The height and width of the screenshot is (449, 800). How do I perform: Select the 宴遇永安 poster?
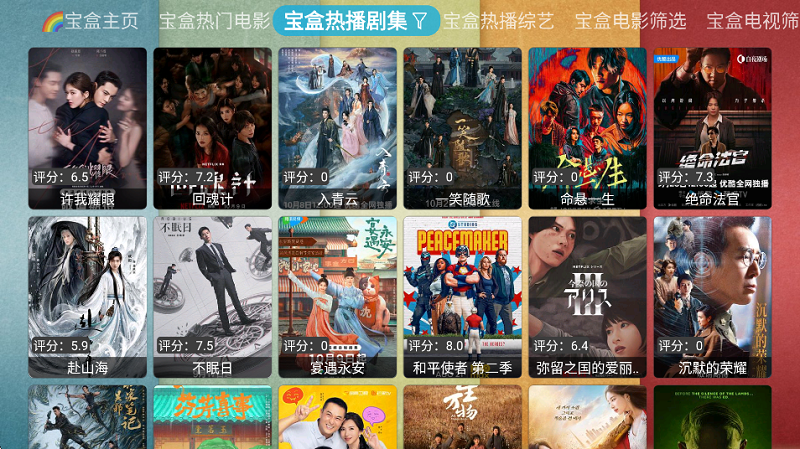(x=337, y=296)
